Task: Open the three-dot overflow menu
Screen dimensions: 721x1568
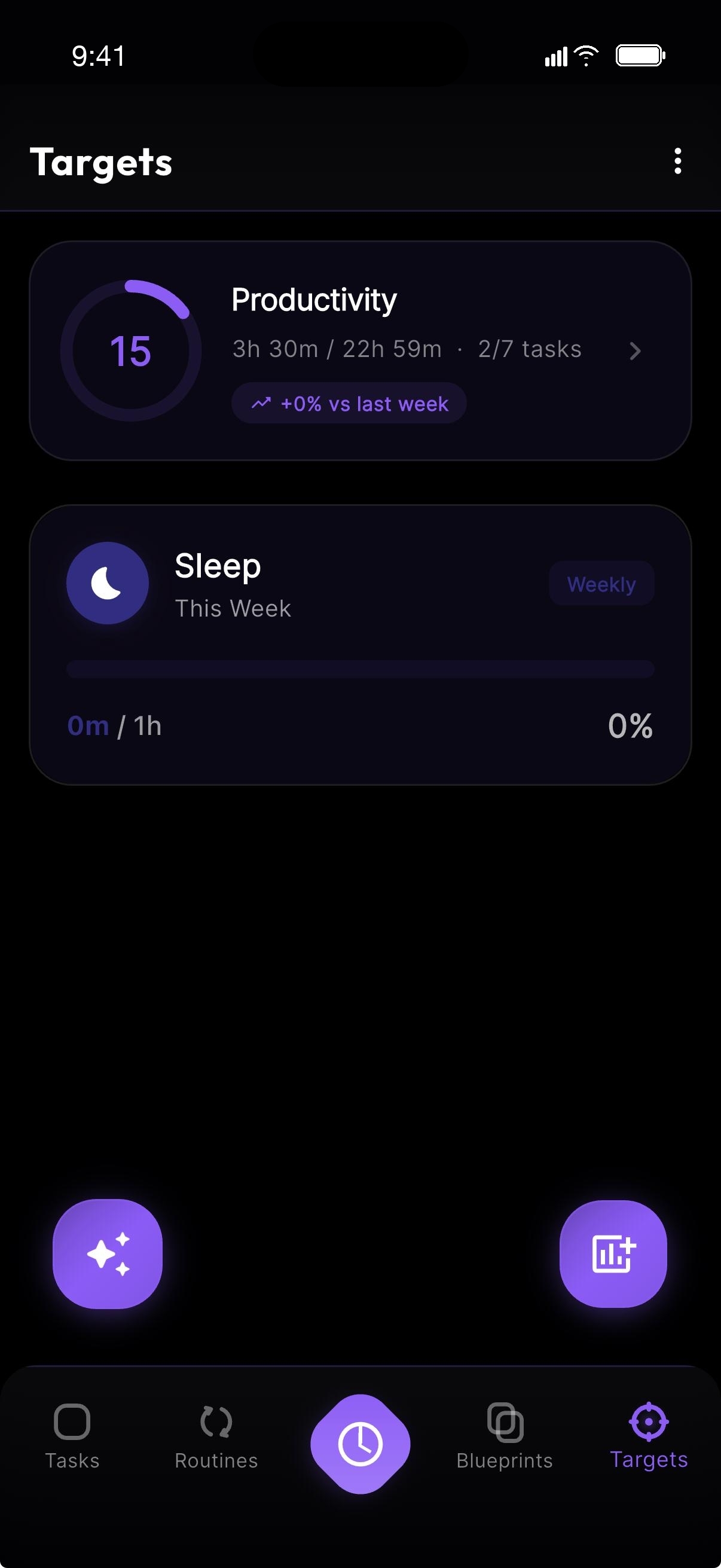Action: click(x=678, y=162)
